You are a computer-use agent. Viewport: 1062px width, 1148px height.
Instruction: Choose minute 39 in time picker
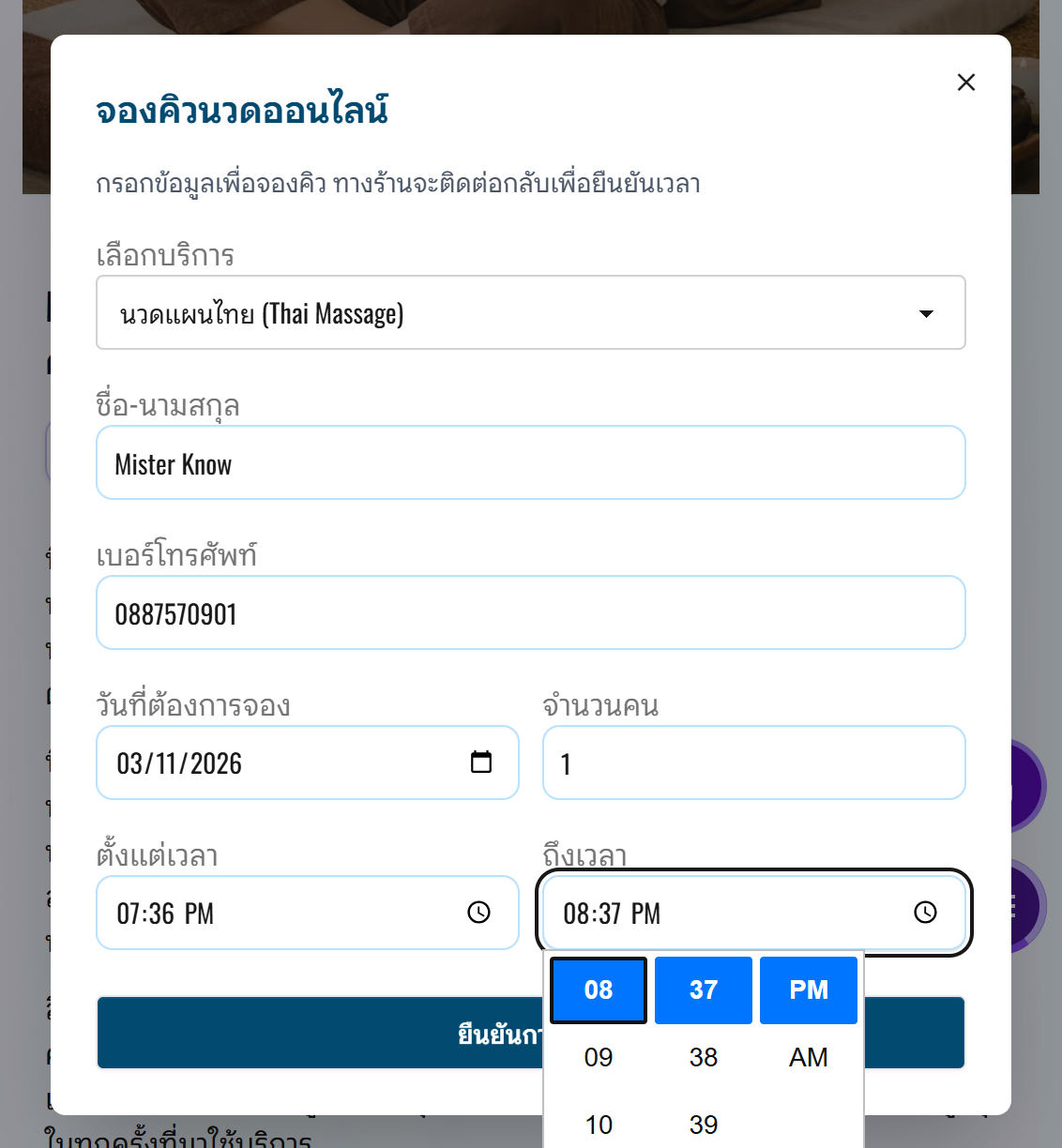pos(704,1125)
